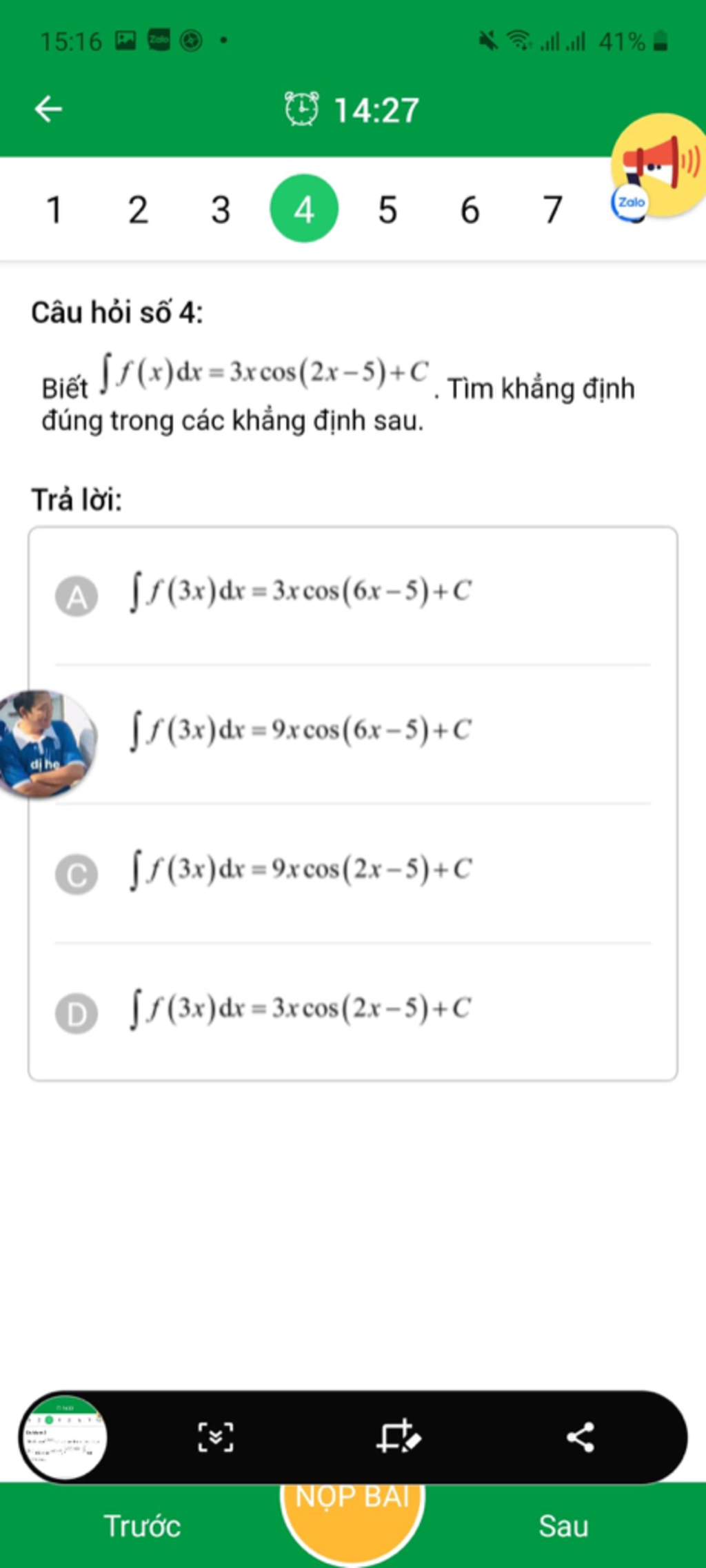Jump to question 1
The width and height of the screenshot is (706, 1568).
[x=54, y=210]
